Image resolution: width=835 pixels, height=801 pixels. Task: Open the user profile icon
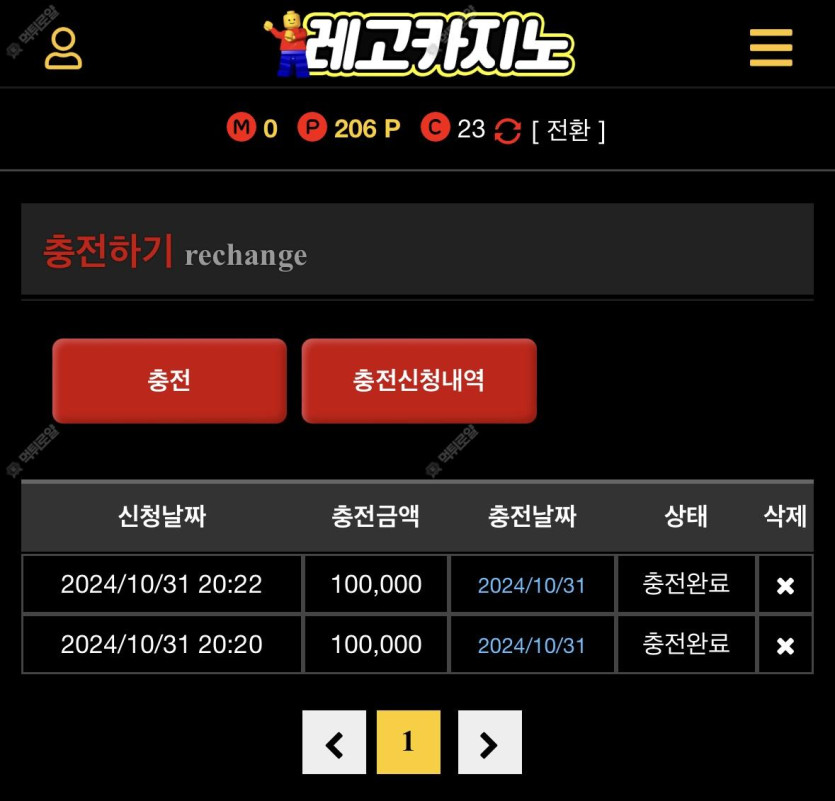pos(63,48)
